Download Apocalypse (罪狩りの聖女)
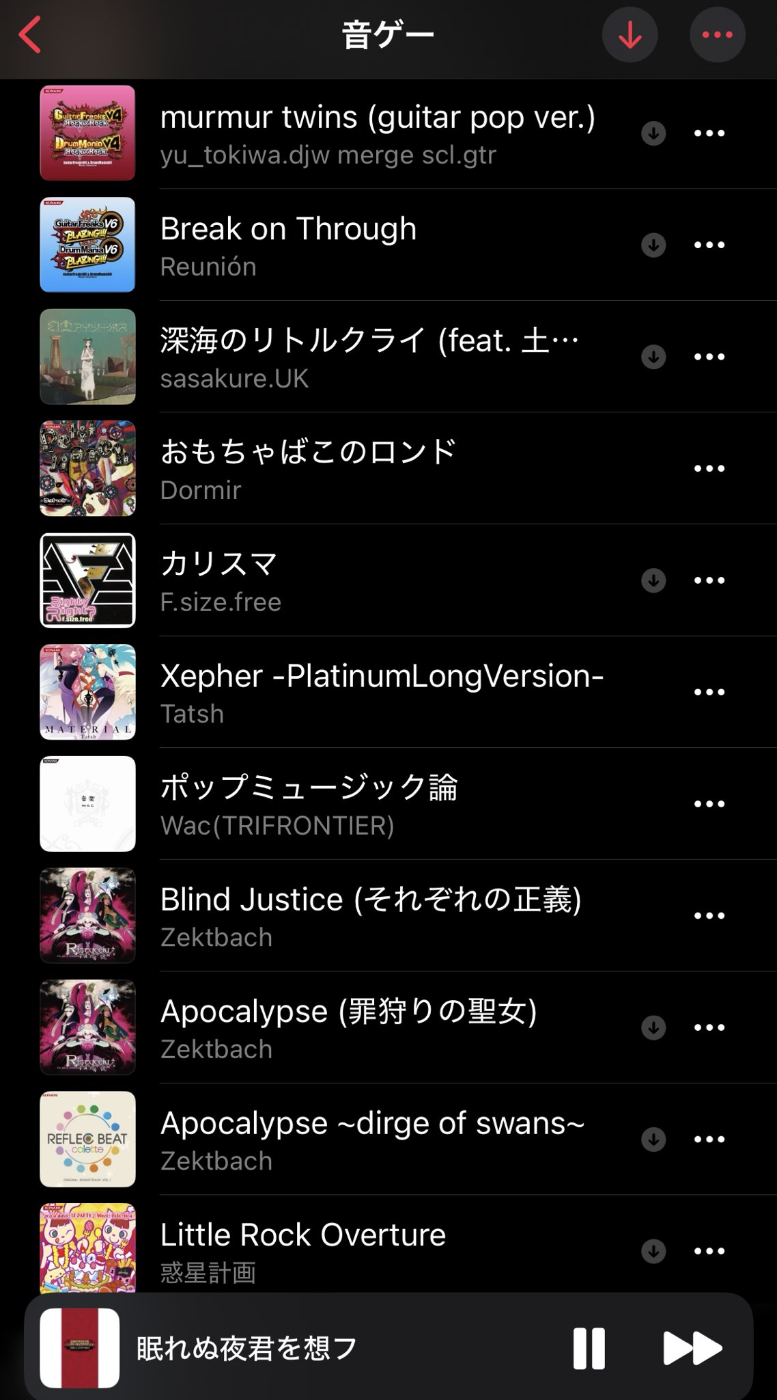 click(654, 1028)
